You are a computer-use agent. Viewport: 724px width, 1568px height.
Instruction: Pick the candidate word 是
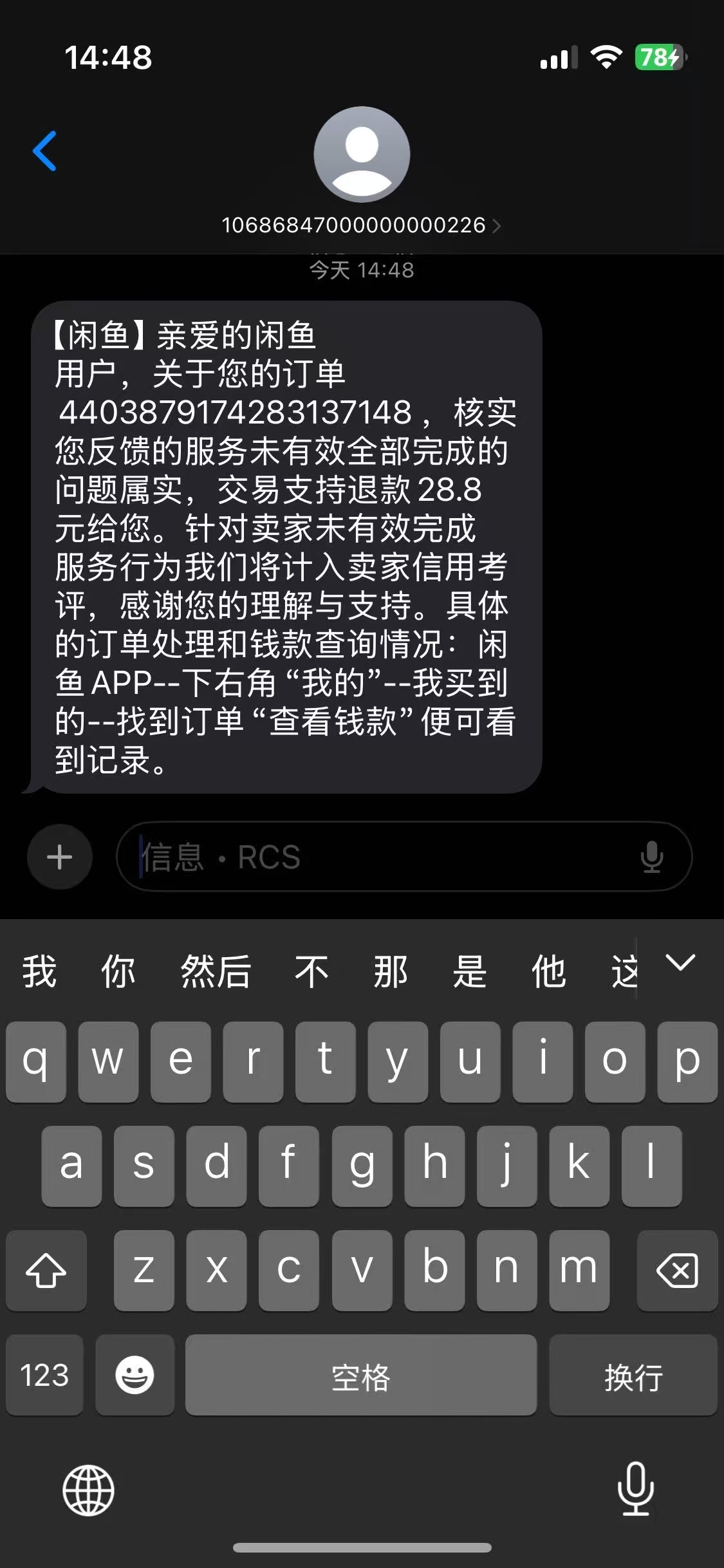(x=469, y=971)
